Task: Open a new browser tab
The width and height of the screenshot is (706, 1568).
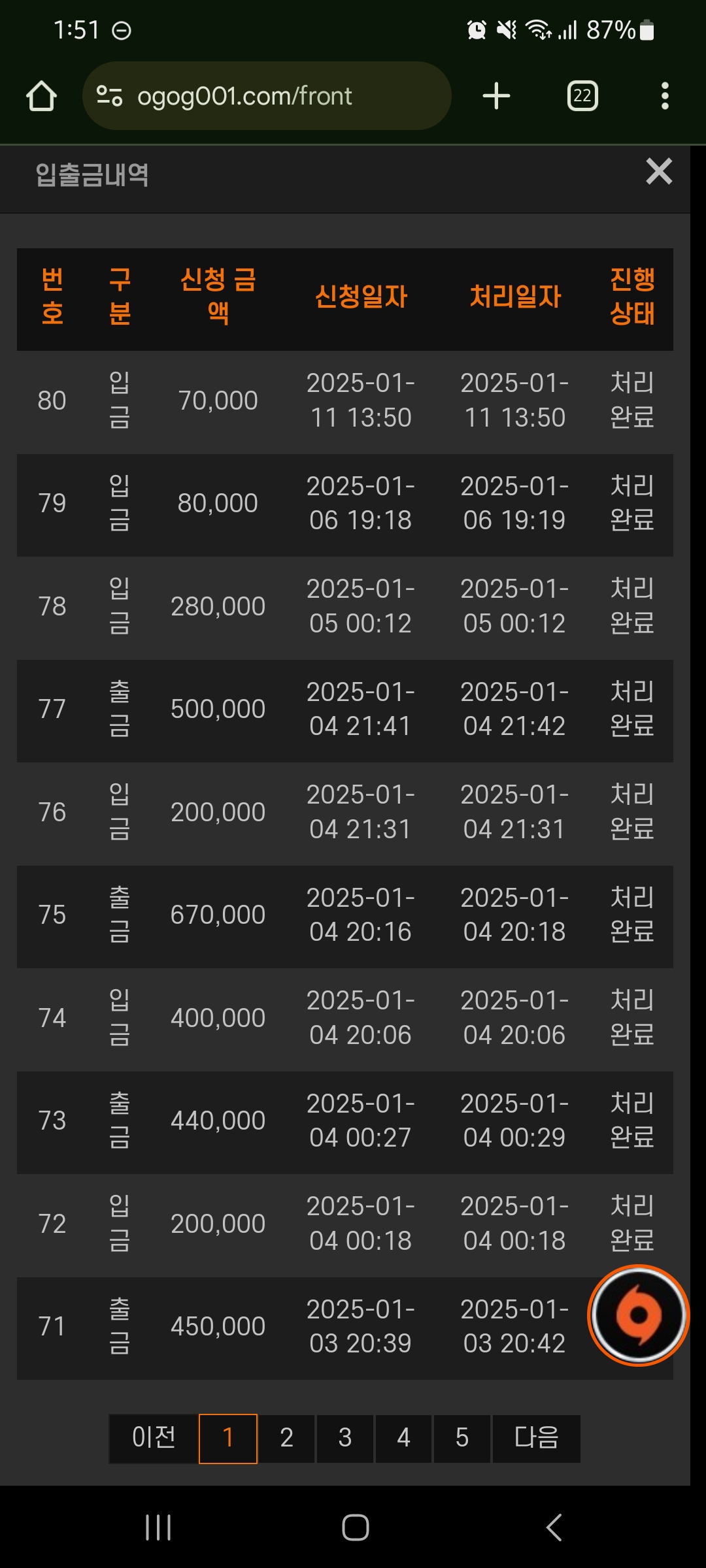Action: click(x=496, y=96)
